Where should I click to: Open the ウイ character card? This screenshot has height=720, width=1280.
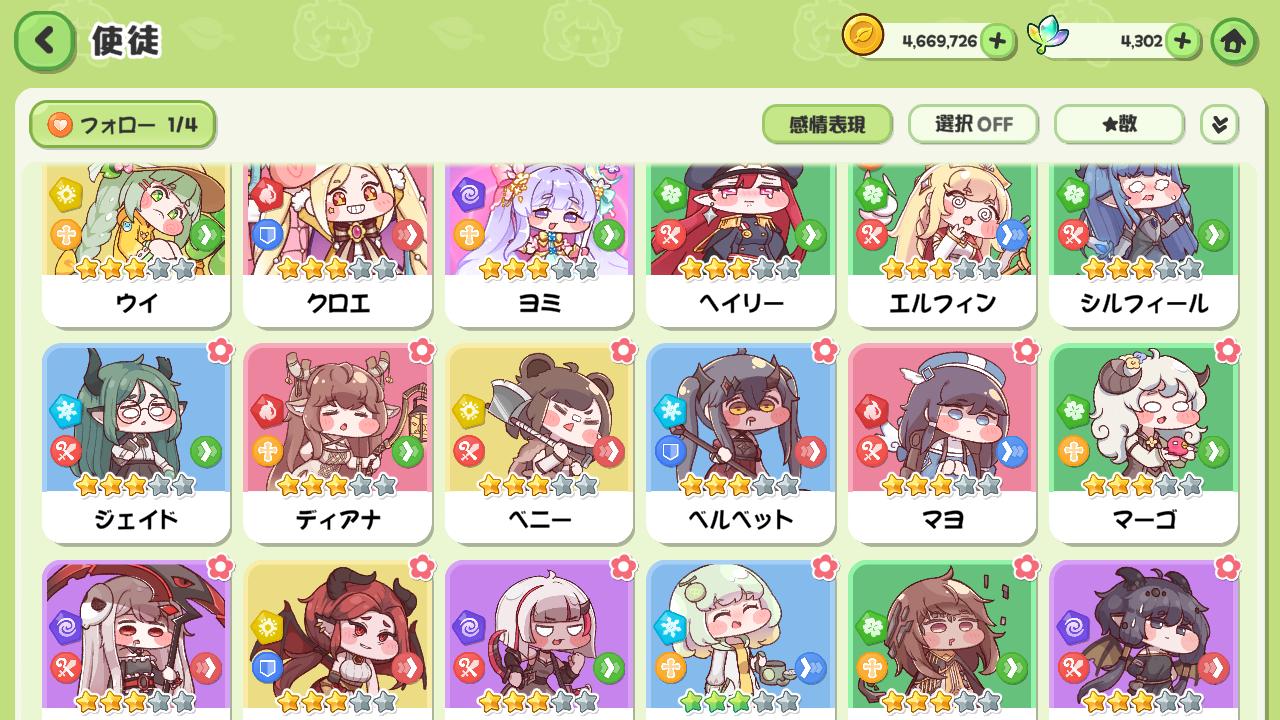(136, 245)
